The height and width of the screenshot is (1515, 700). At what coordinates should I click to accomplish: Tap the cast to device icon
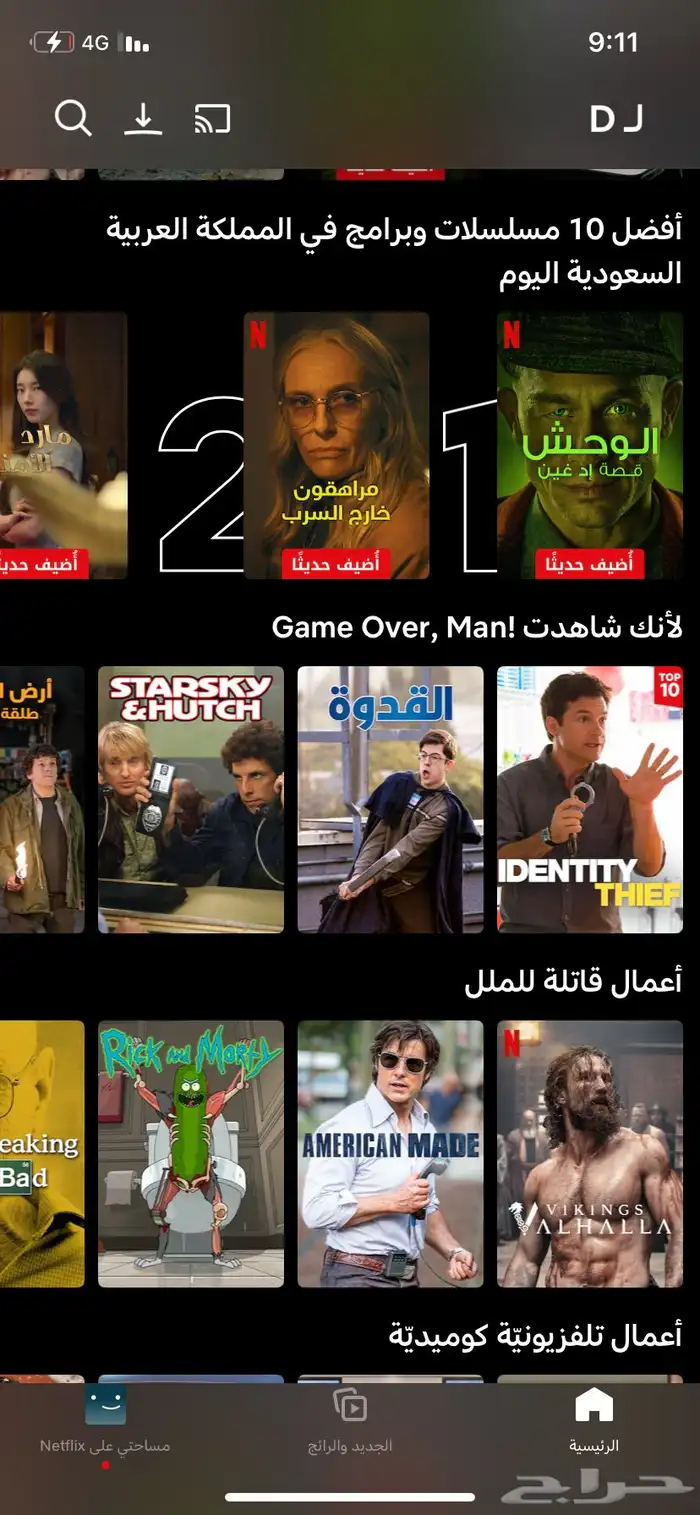(x=211, y=119)
